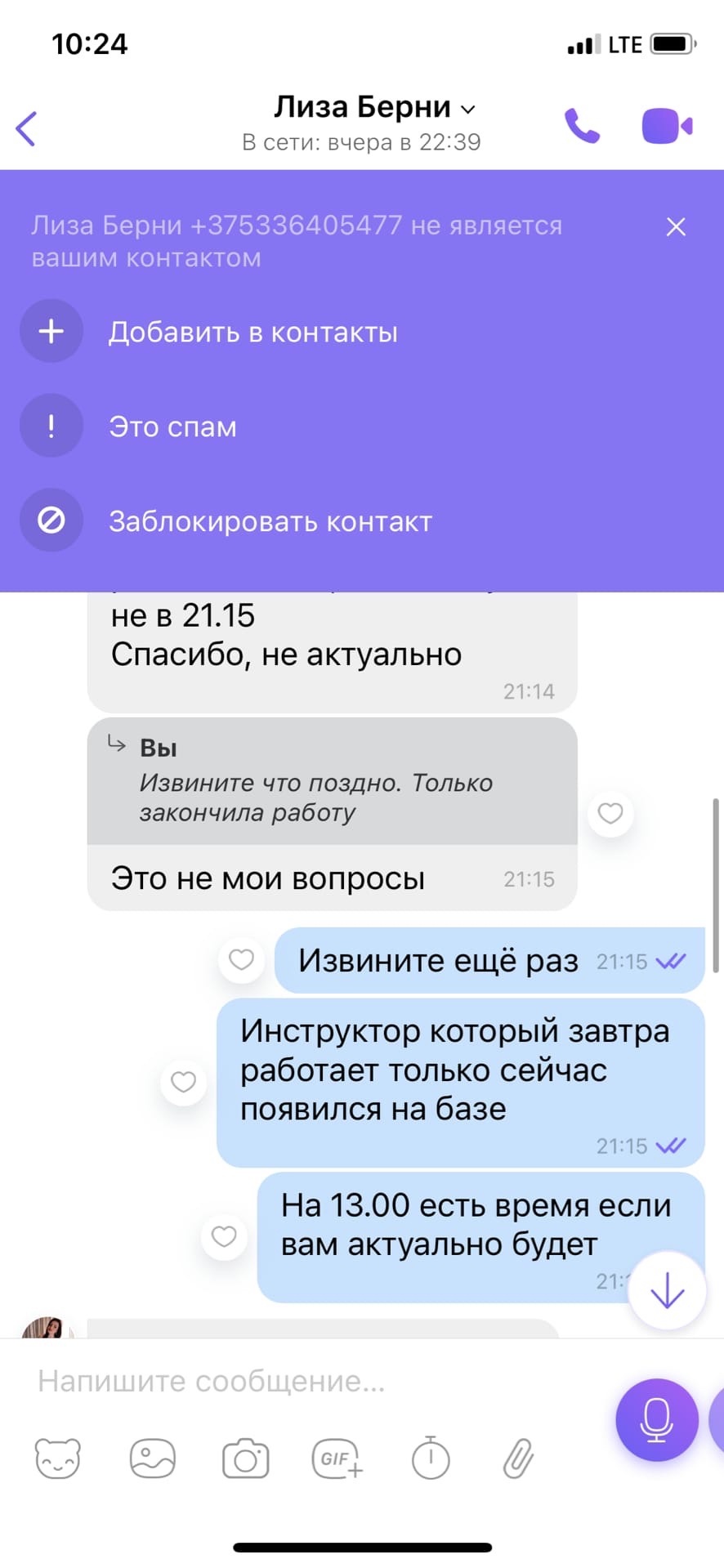Image resolution: width=724 pixels, height=1568 pixels.
Task: Start a video call with Лиза Берни
Action: point(667,126)
